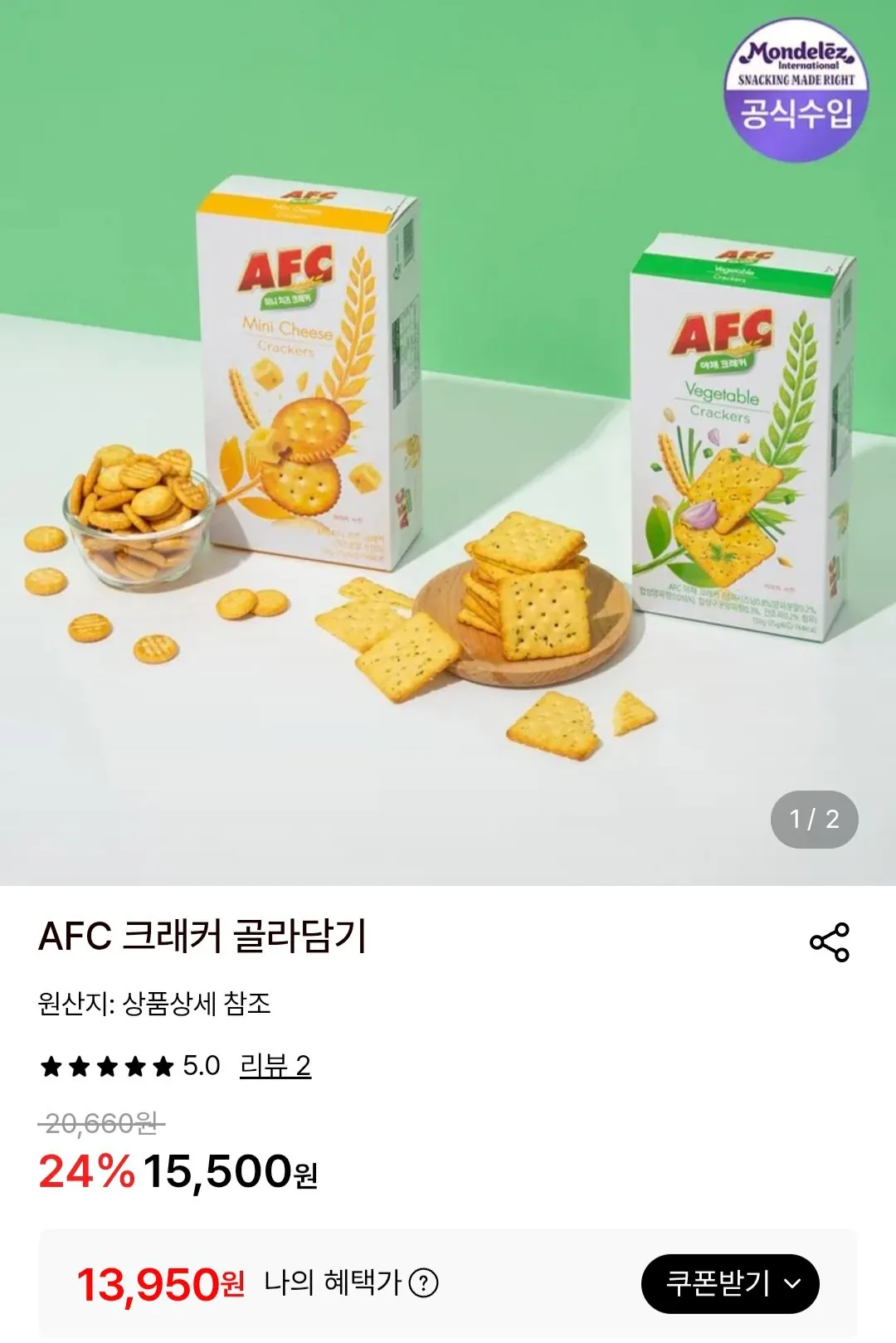Open the 리뷰 2 reviews link
The height and width of the screenshot is (1343, 896).
pyautogui.click(x=275, y=1066)
